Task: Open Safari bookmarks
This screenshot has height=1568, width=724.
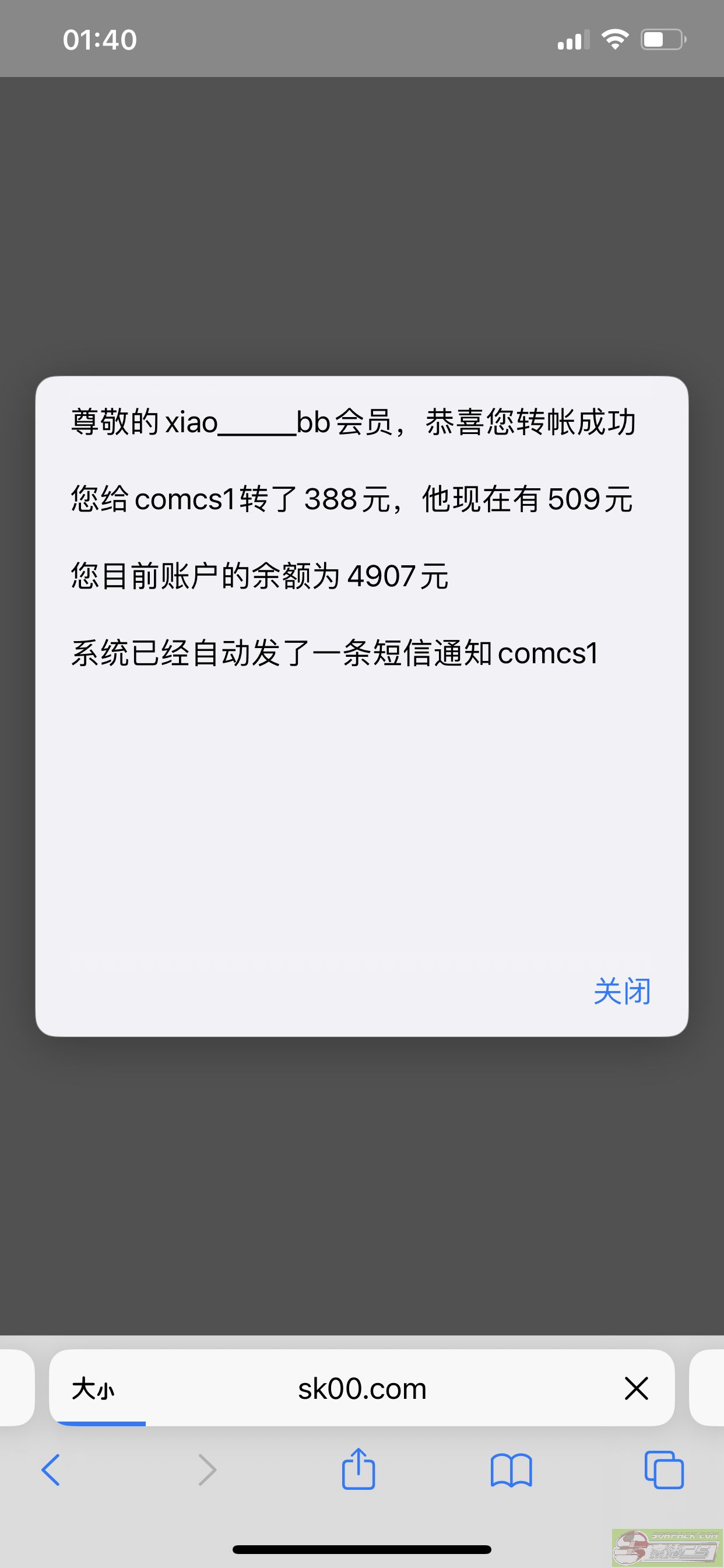Action: point(511,1471)
